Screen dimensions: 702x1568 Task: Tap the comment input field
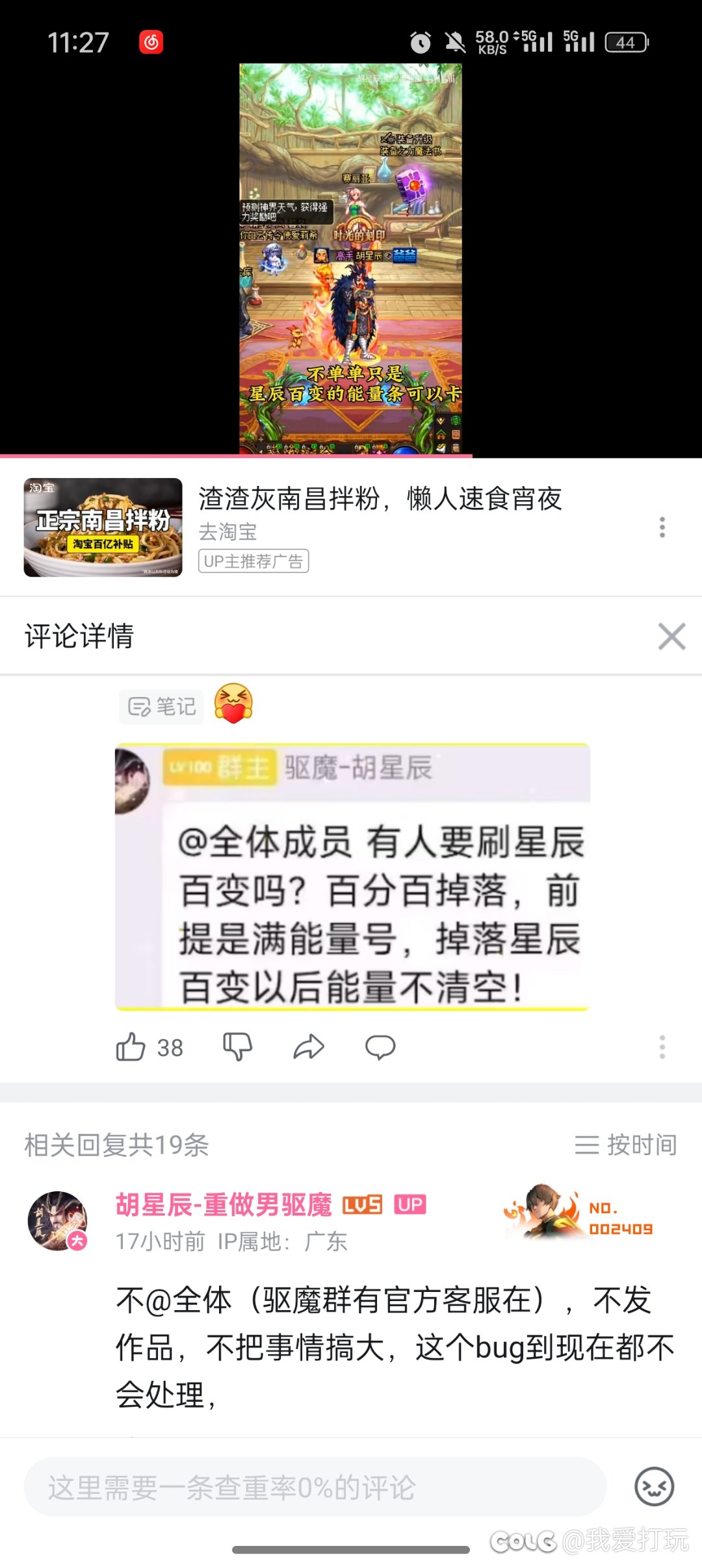pos(315,1487)
